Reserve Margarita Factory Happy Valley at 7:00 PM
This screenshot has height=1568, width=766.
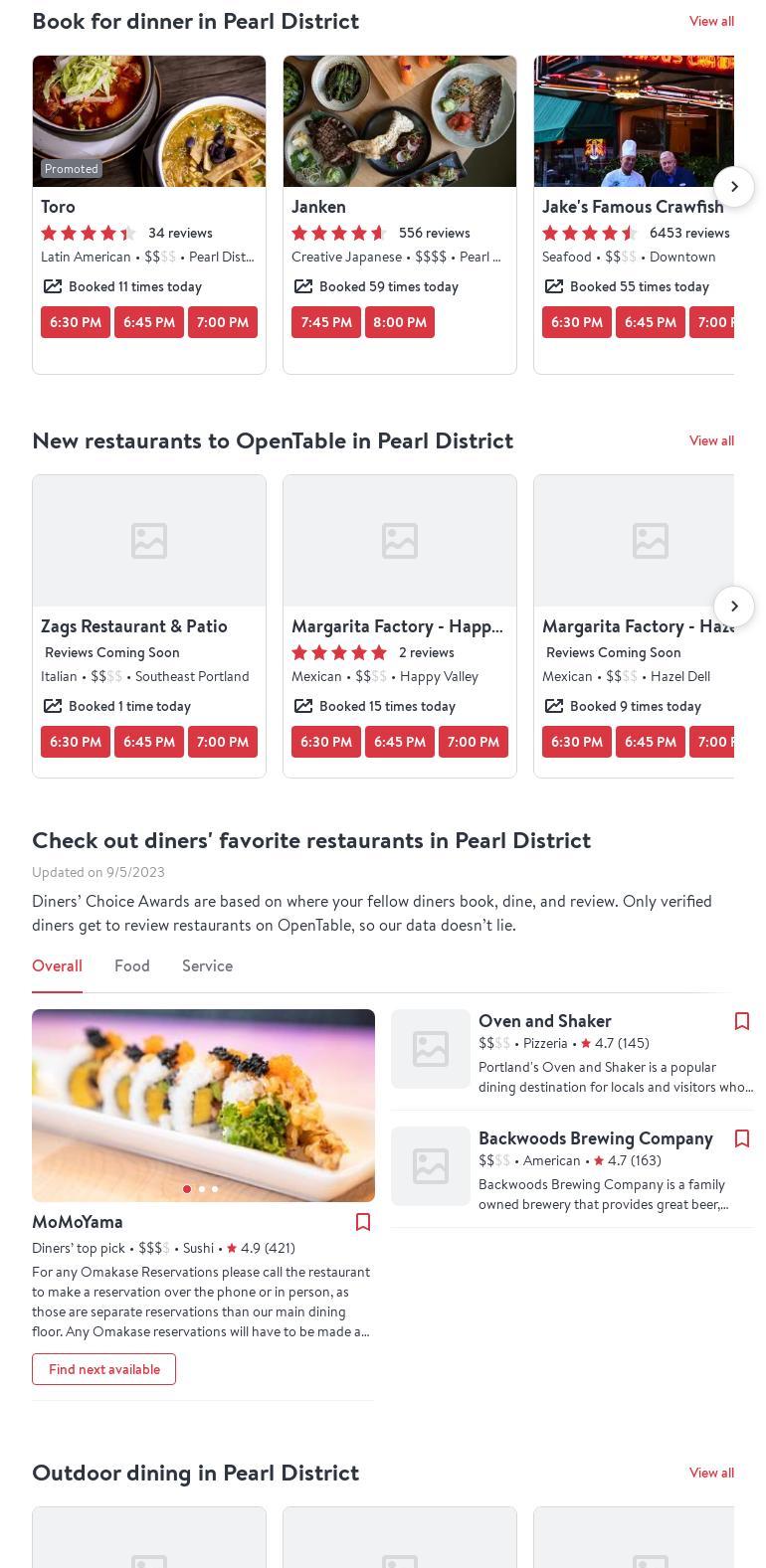point(474,742)
